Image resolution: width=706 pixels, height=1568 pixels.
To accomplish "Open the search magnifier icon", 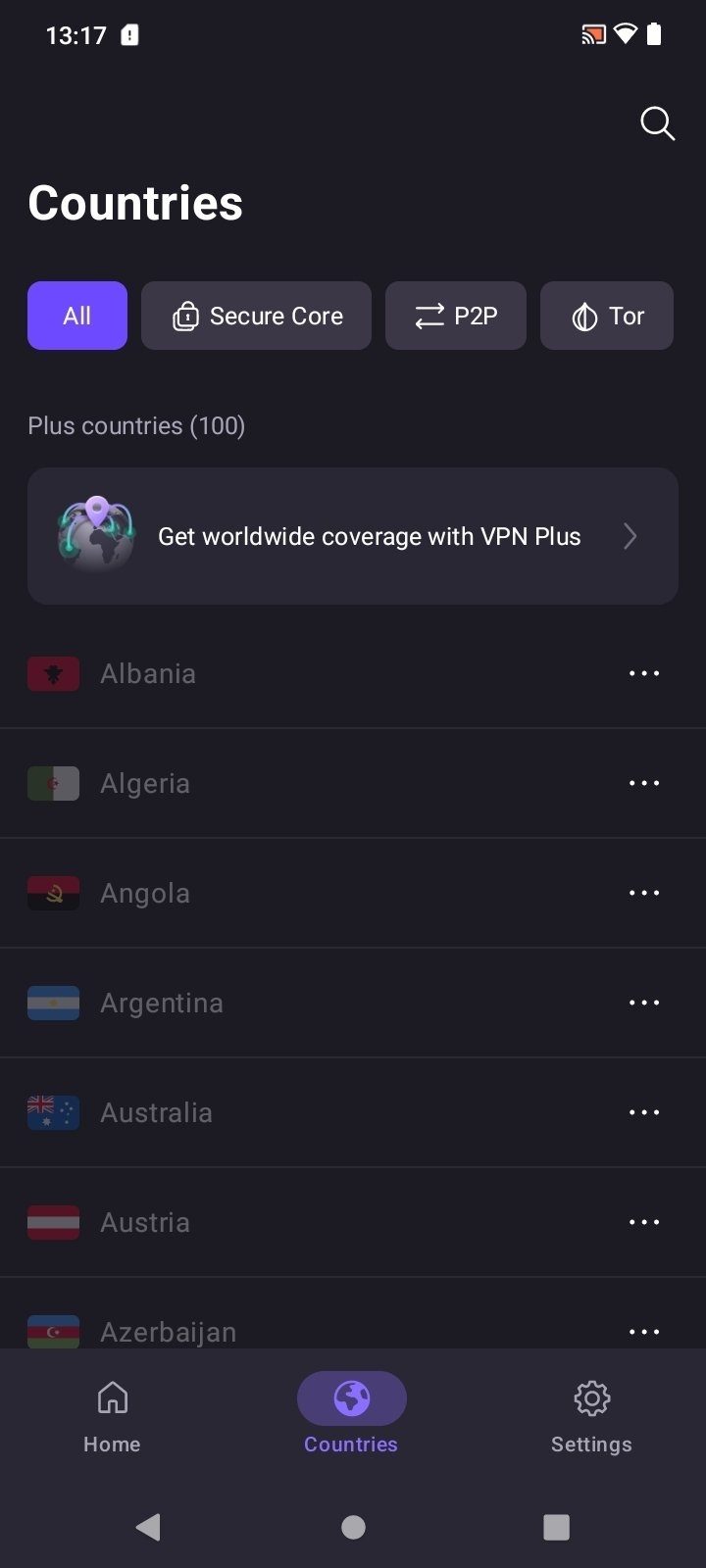I will (x=657, y=124).
